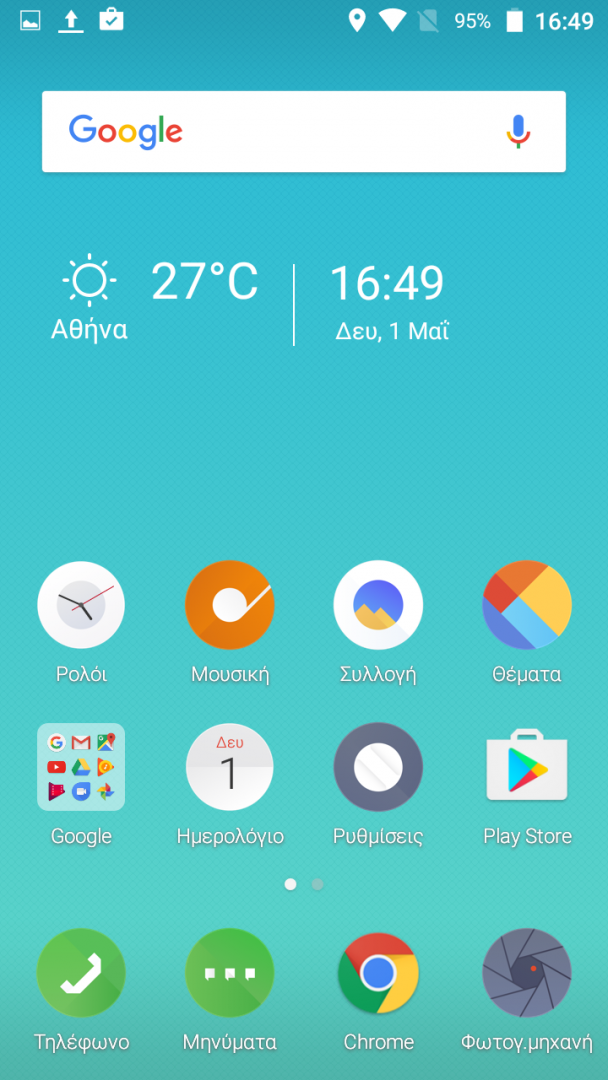Open the Μηνύματα messaging app

pyautogui.click(x=229, y=973)
